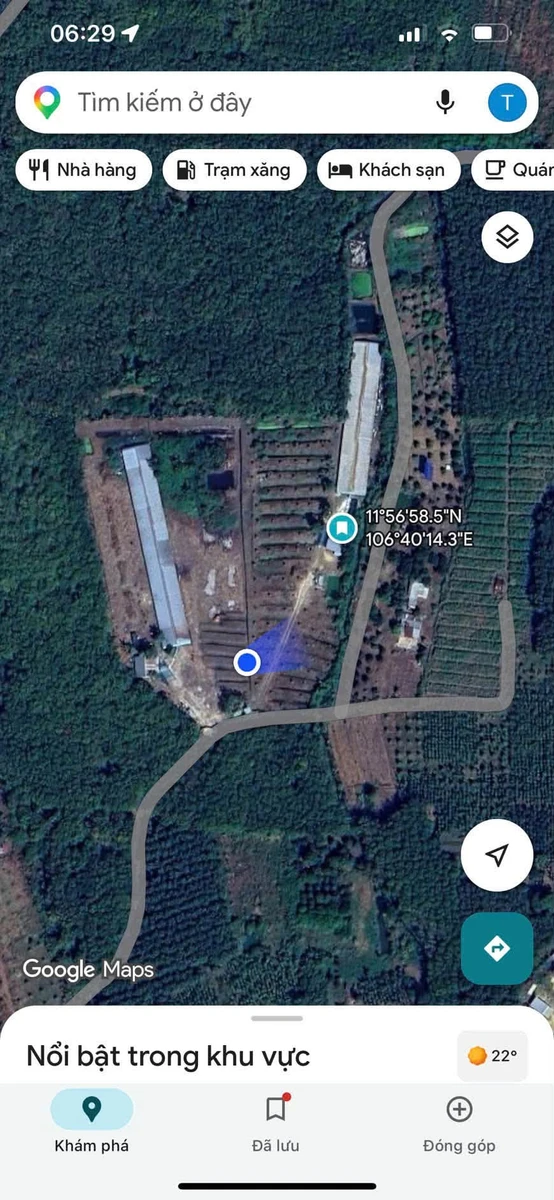Switch to the "Khám phá" tab
The height and width of the screenshot is (1200, 554).
point(91,1122)
